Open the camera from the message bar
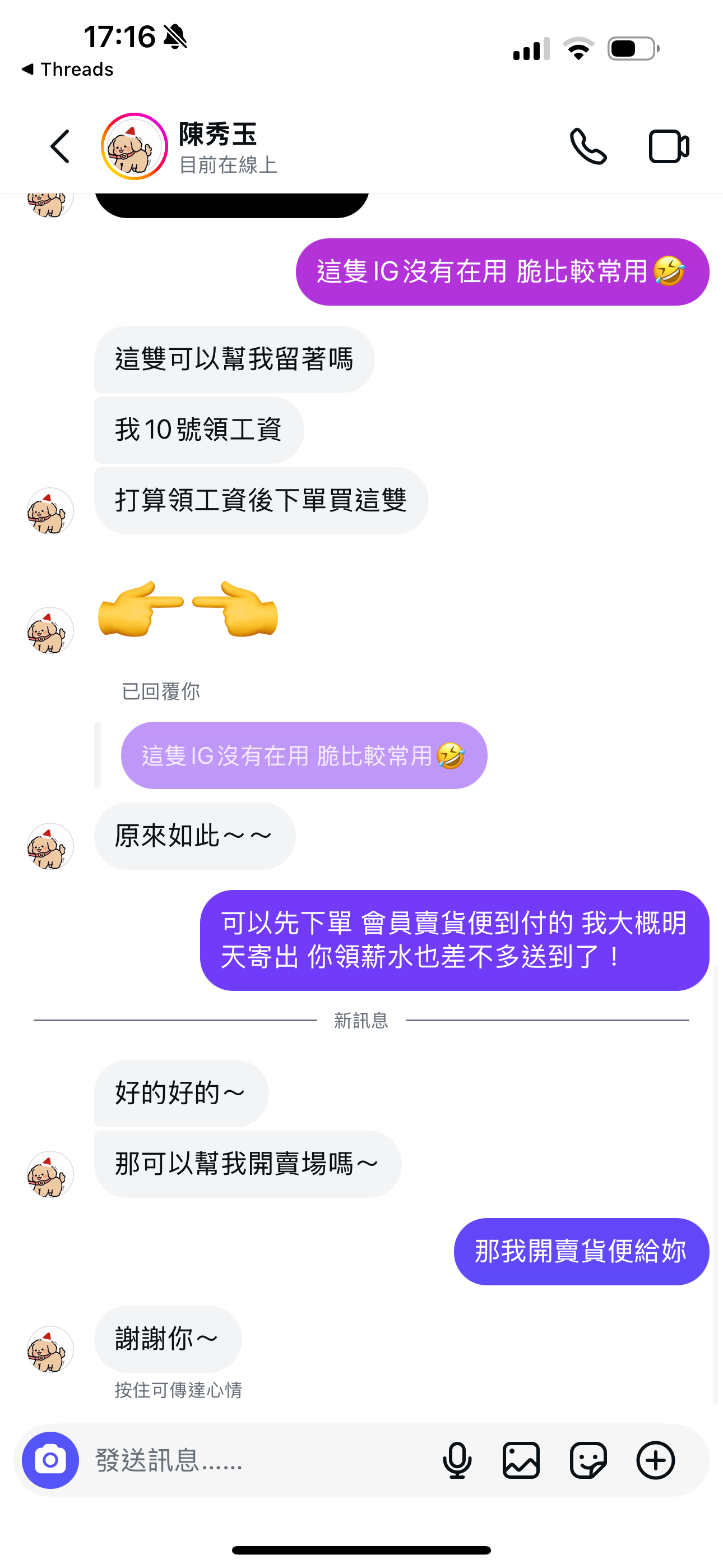Screen dimensions: 723x1568 tap(50, 1460)
